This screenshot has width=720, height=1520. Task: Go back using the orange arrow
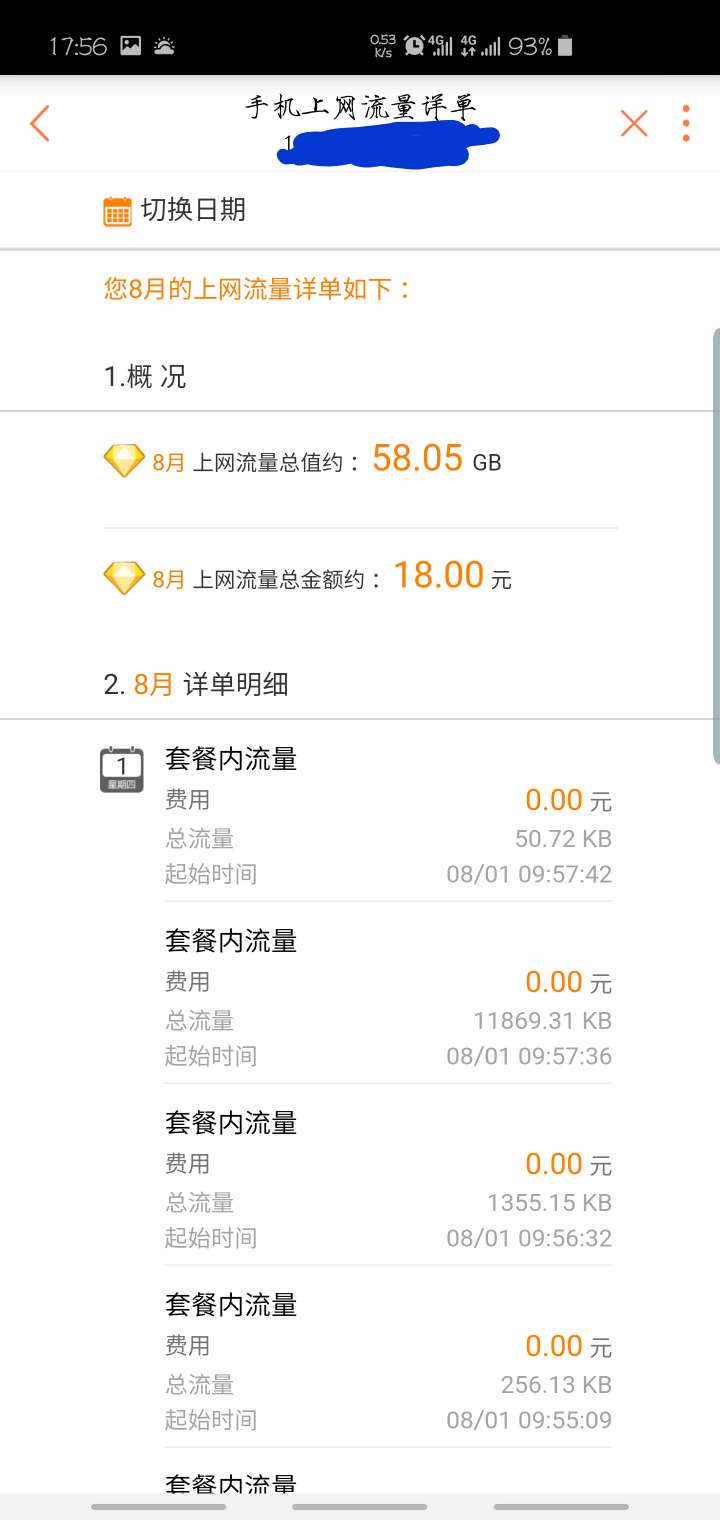click(40, 123)
